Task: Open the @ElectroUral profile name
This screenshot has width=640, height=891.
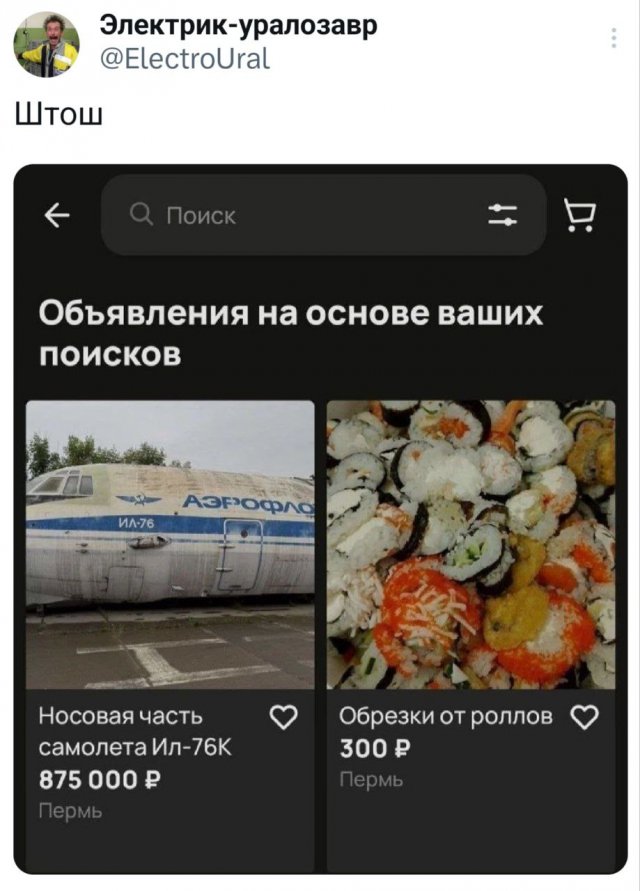Action: tap(187, 60)
